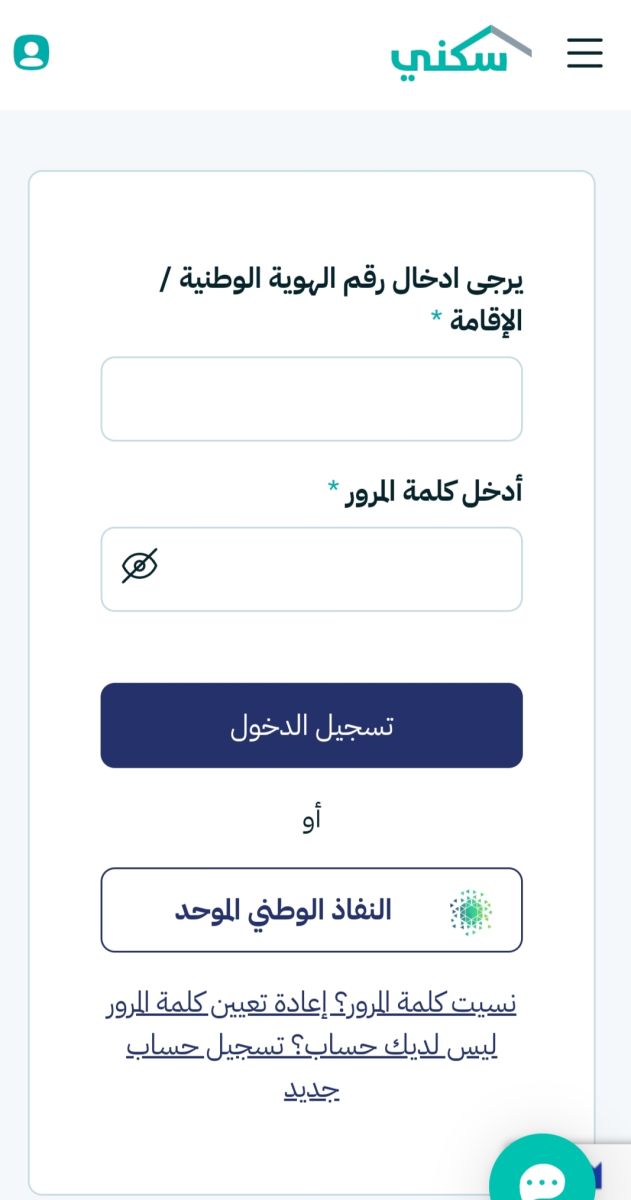Tap the تسجيل الدخول button
Image resolution: width=631 pixels, height=1200 pixels.
312,725
